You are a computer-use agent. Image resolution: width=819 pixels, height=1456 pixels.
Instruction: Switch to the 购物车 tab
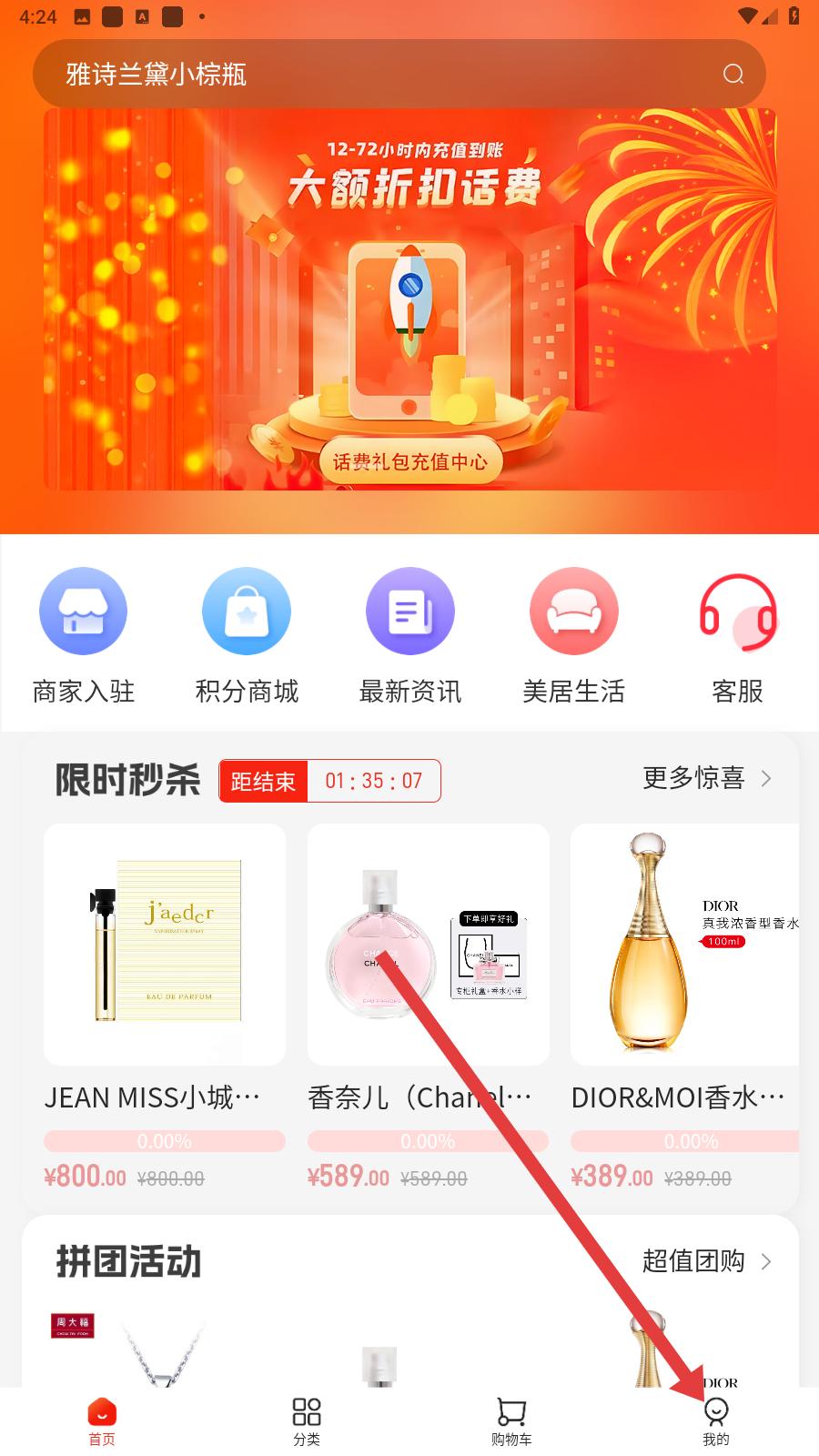point(511,1421)
